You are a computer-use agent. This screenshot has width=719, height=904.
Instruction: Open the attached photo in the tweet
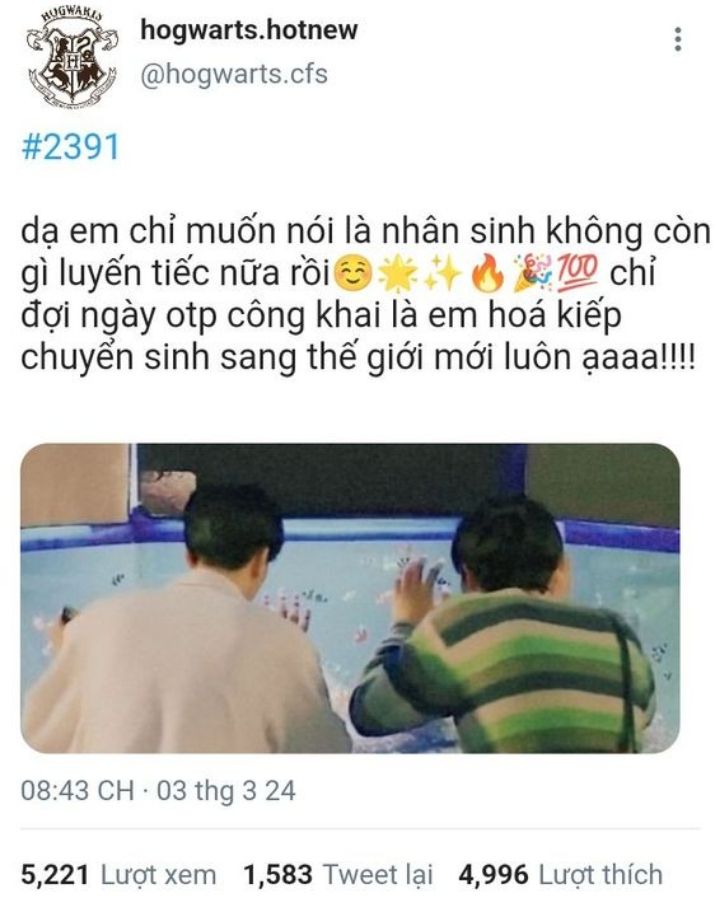pyautogui.click(x=350, y=598)
